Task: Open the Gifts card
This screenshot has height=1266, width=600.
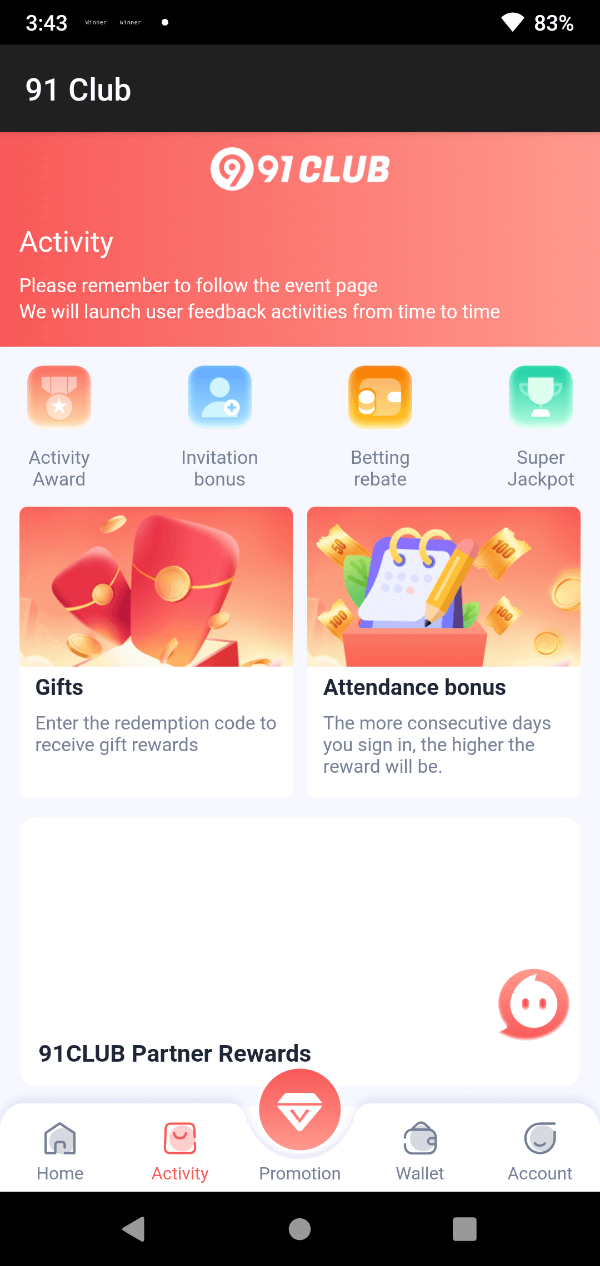Action: tap(156, 651)
